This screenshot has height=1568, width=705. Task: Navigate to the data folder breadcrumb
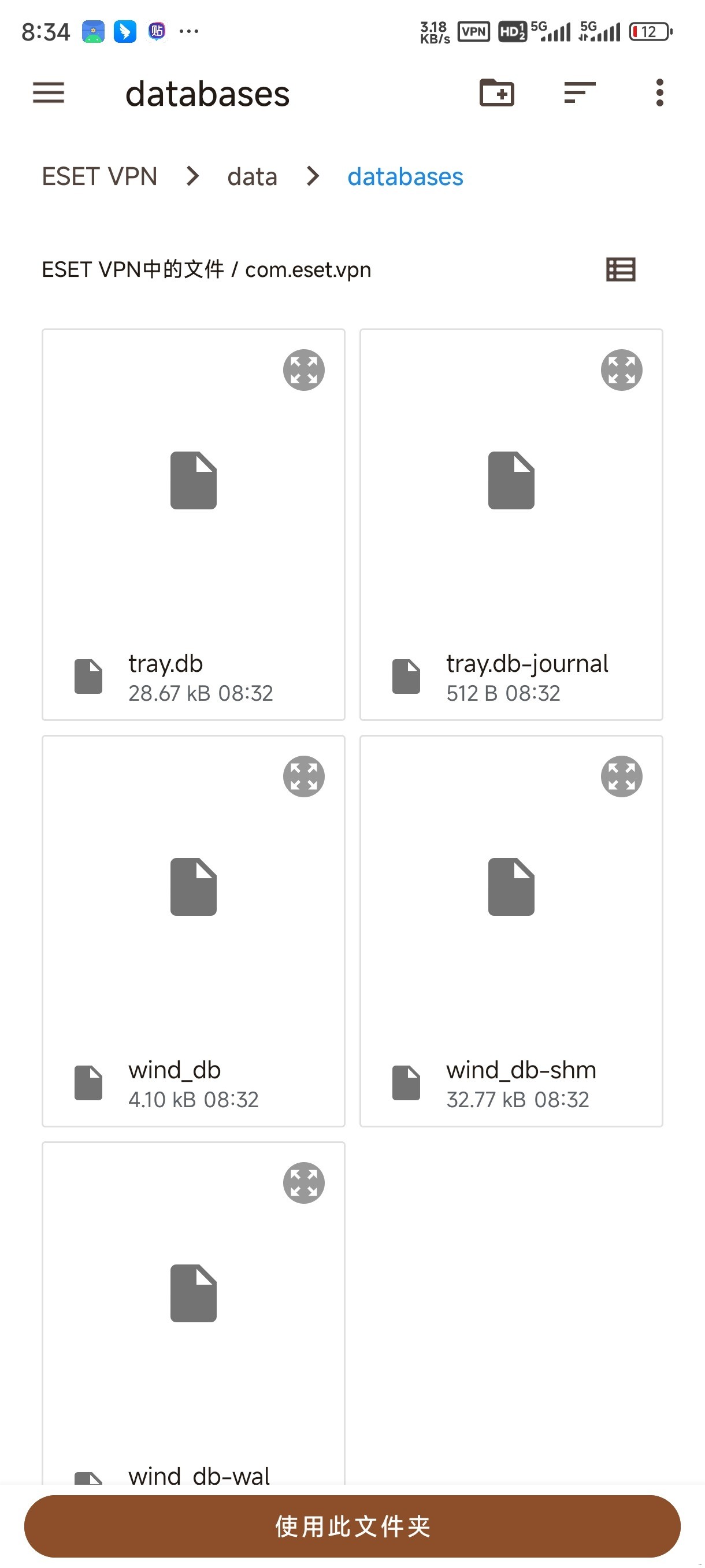252,176
